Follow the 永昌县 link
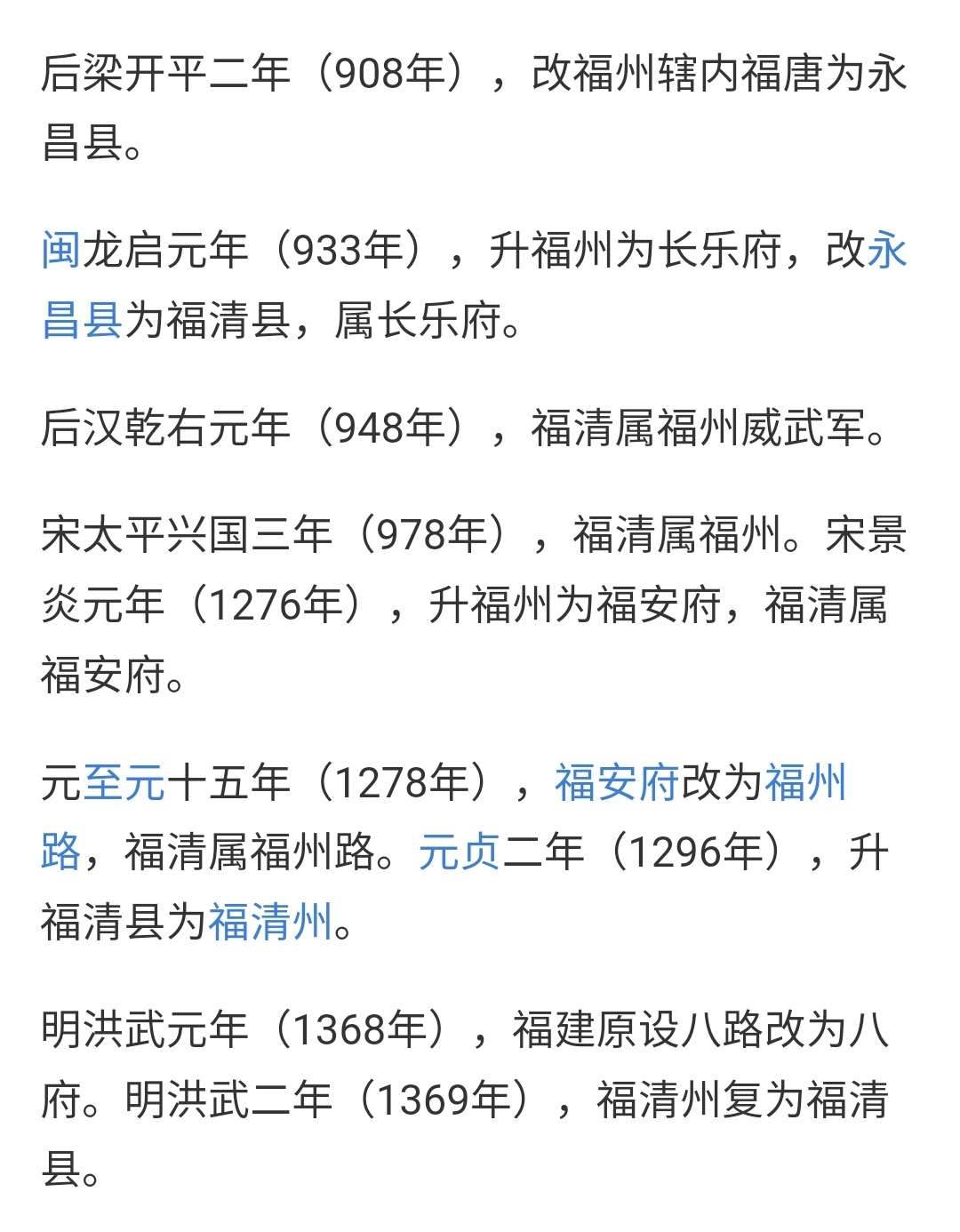Image resolution: width=960 pixels, height=1232 pixels. pyautogui.click(x=82, y=321)
